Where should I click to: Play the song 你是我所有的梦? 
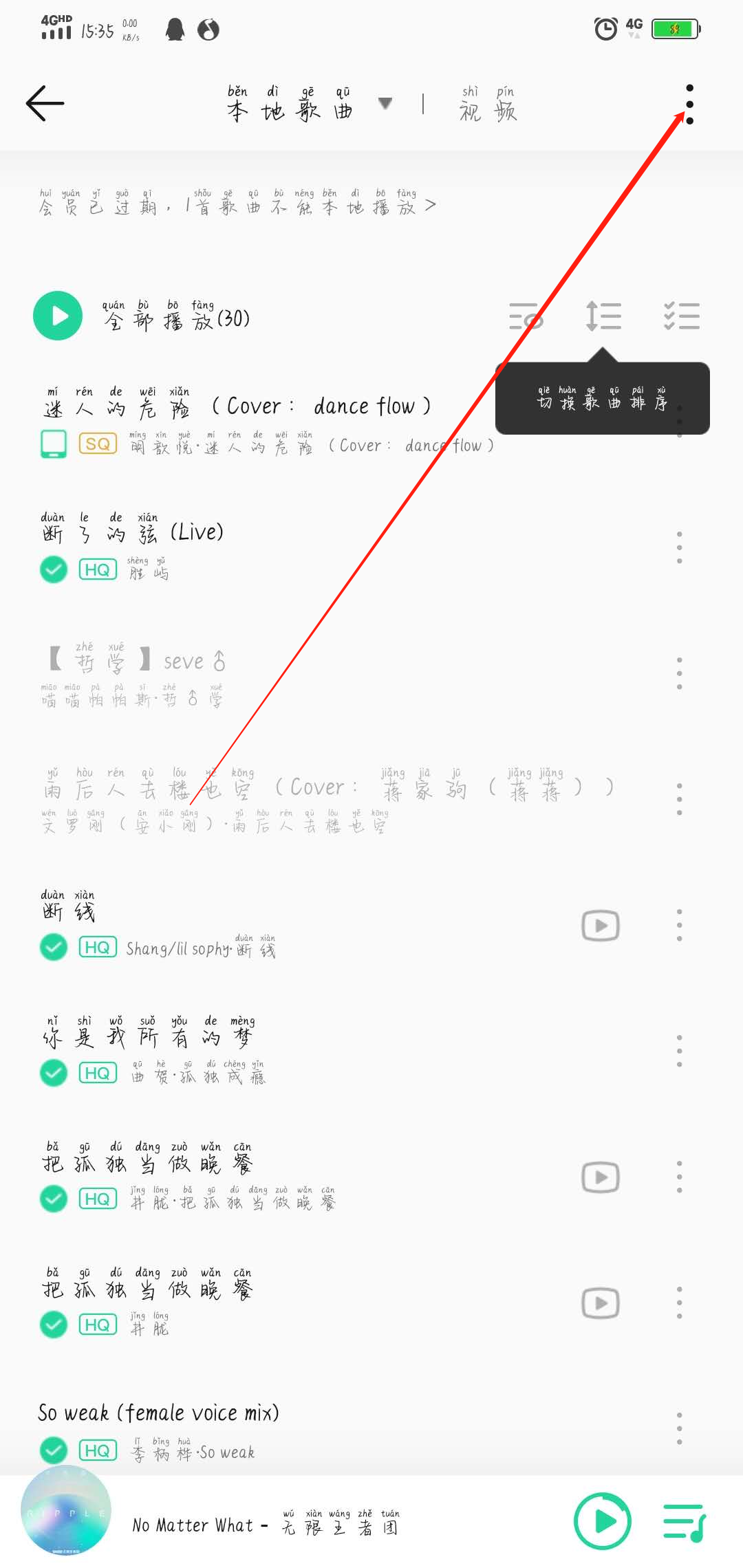pos(148,1036)
